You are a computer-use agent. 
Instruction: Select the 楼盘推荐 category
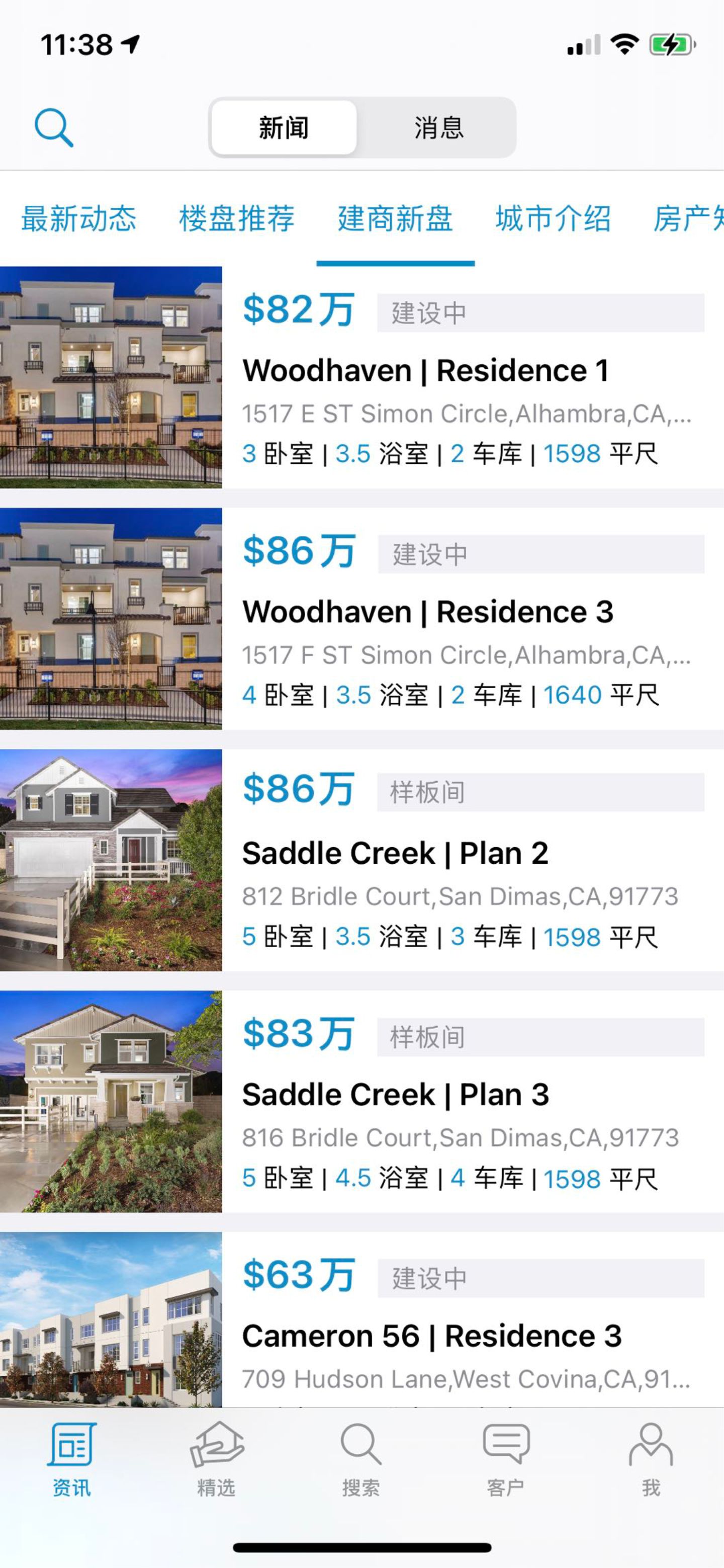[x=237, y=220]
